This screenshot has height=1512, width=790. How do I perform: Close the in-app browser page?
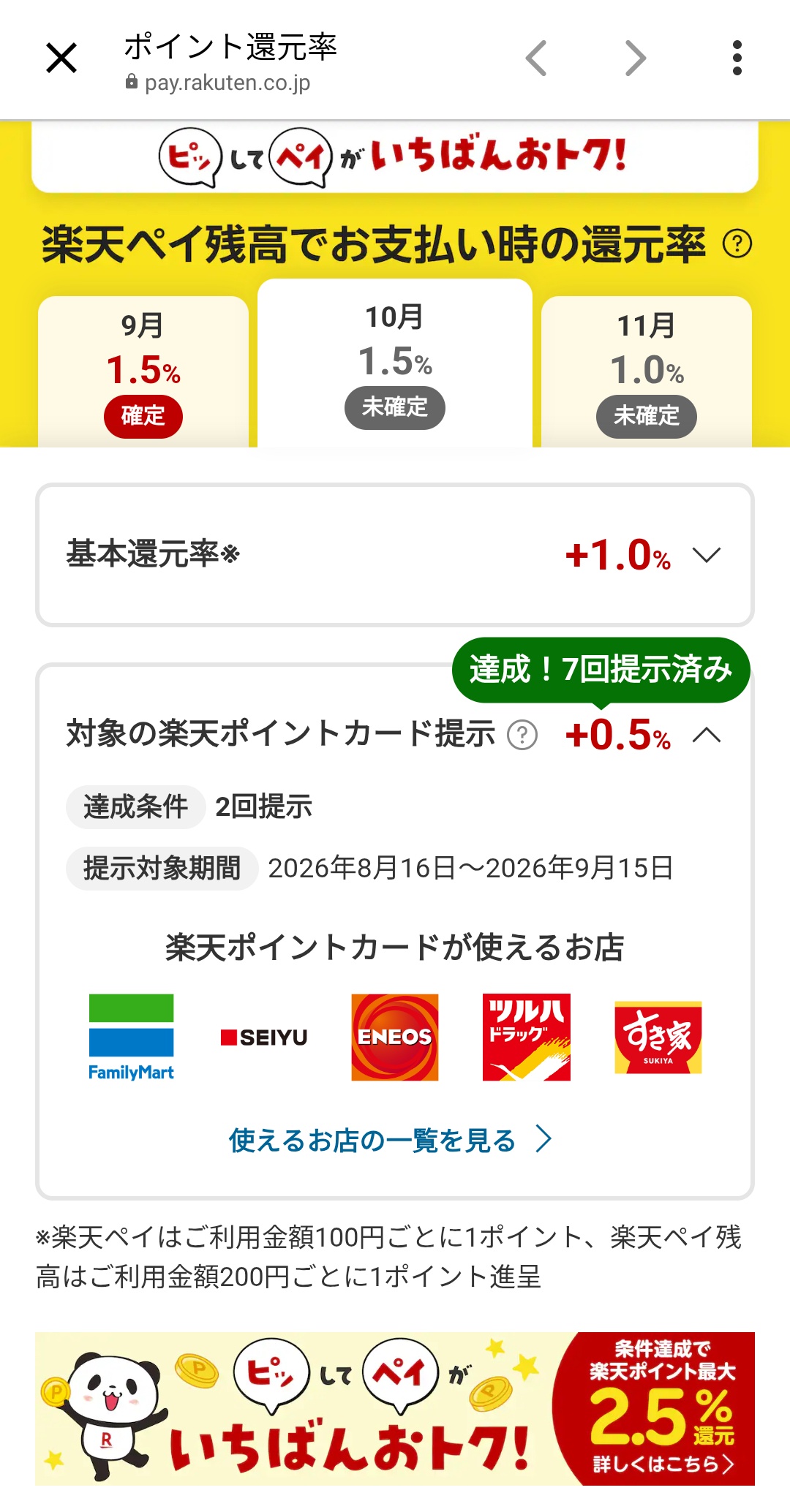[x=61, y=58]
